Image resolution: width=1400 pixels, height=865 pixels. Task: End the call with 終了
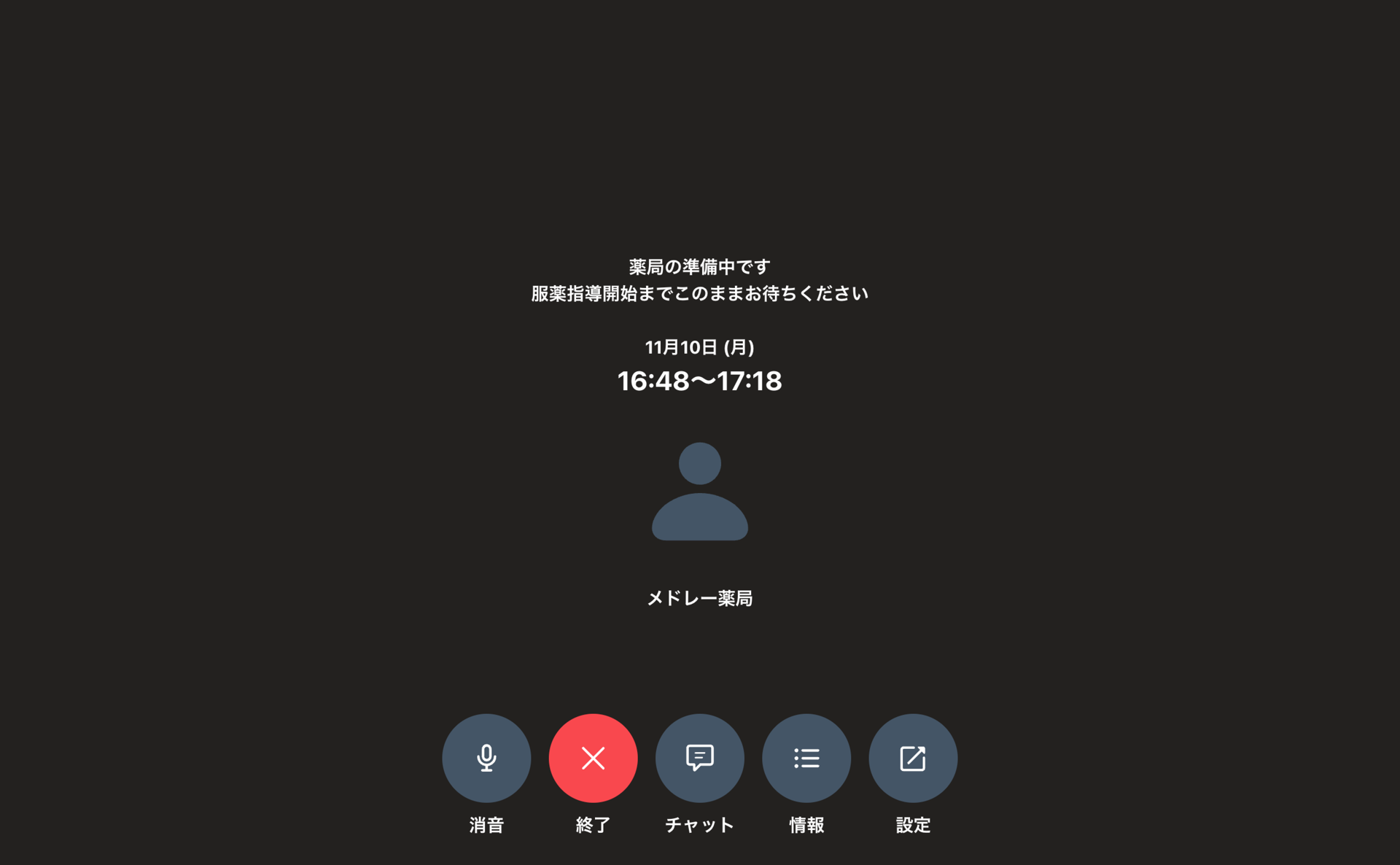[x=593, y=758]
